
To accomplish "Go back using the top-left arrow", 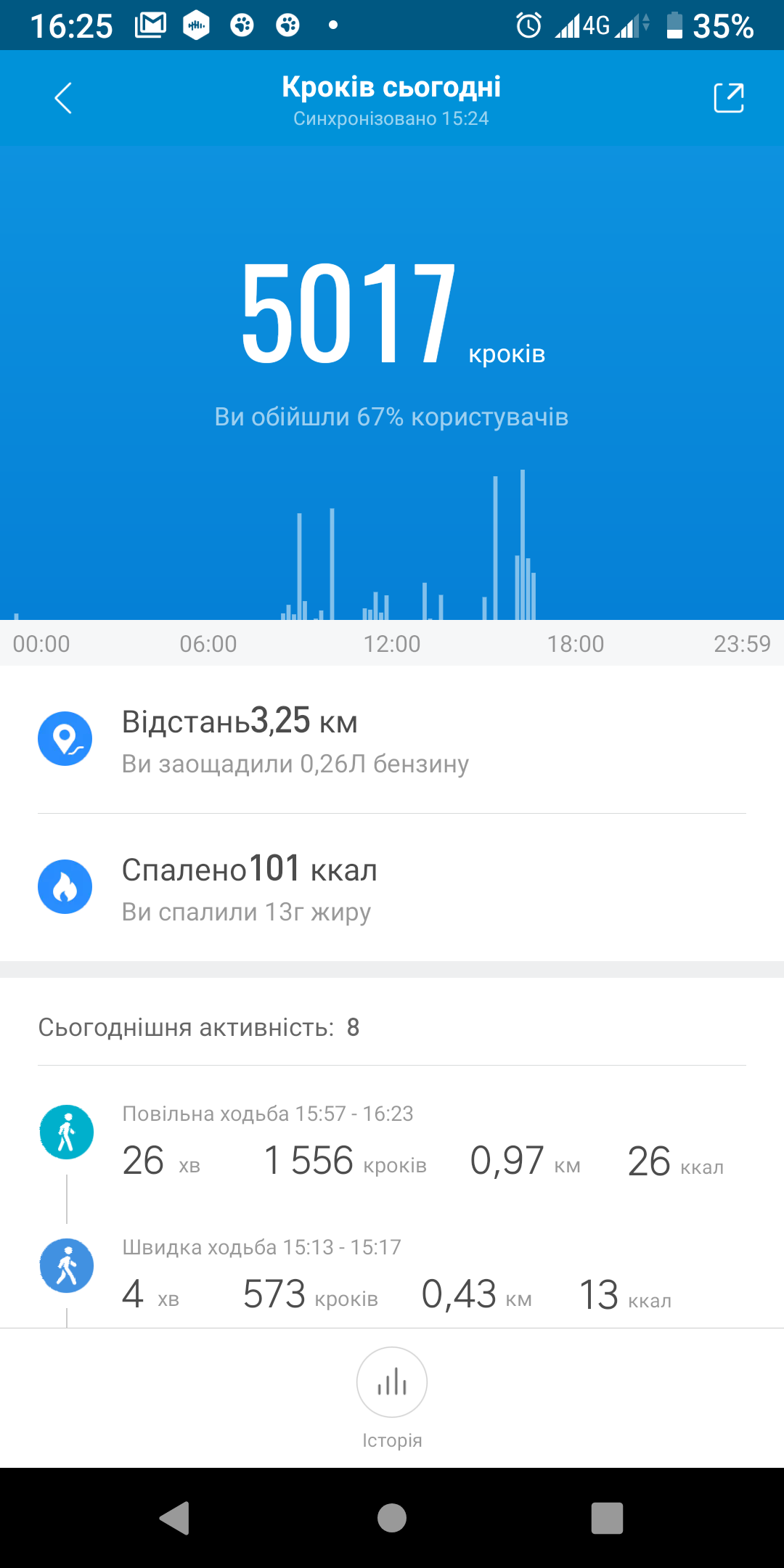I will tap(63, 98).
